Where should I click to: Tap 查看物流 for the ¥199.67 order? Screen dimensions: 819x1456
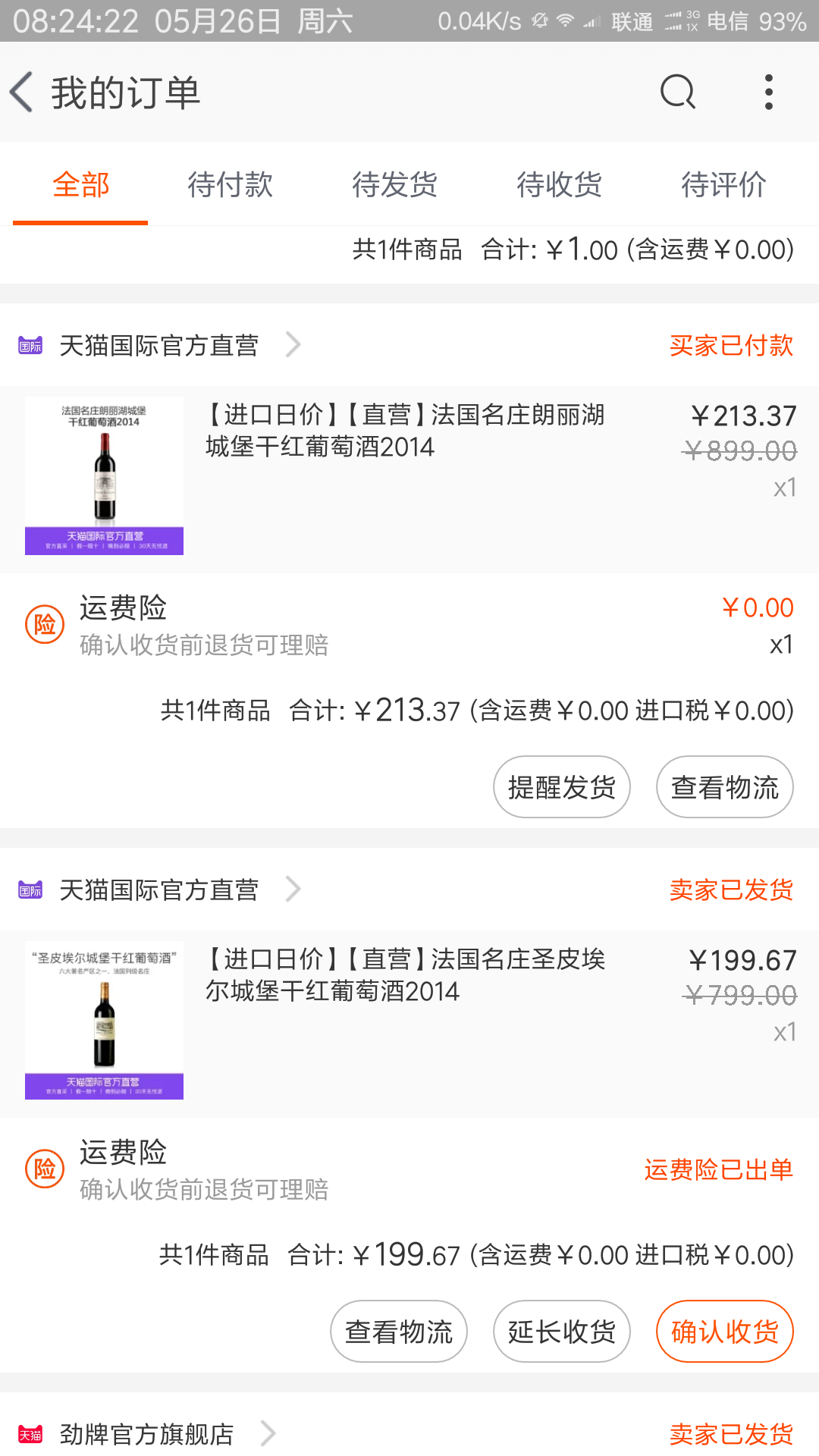399,1332
